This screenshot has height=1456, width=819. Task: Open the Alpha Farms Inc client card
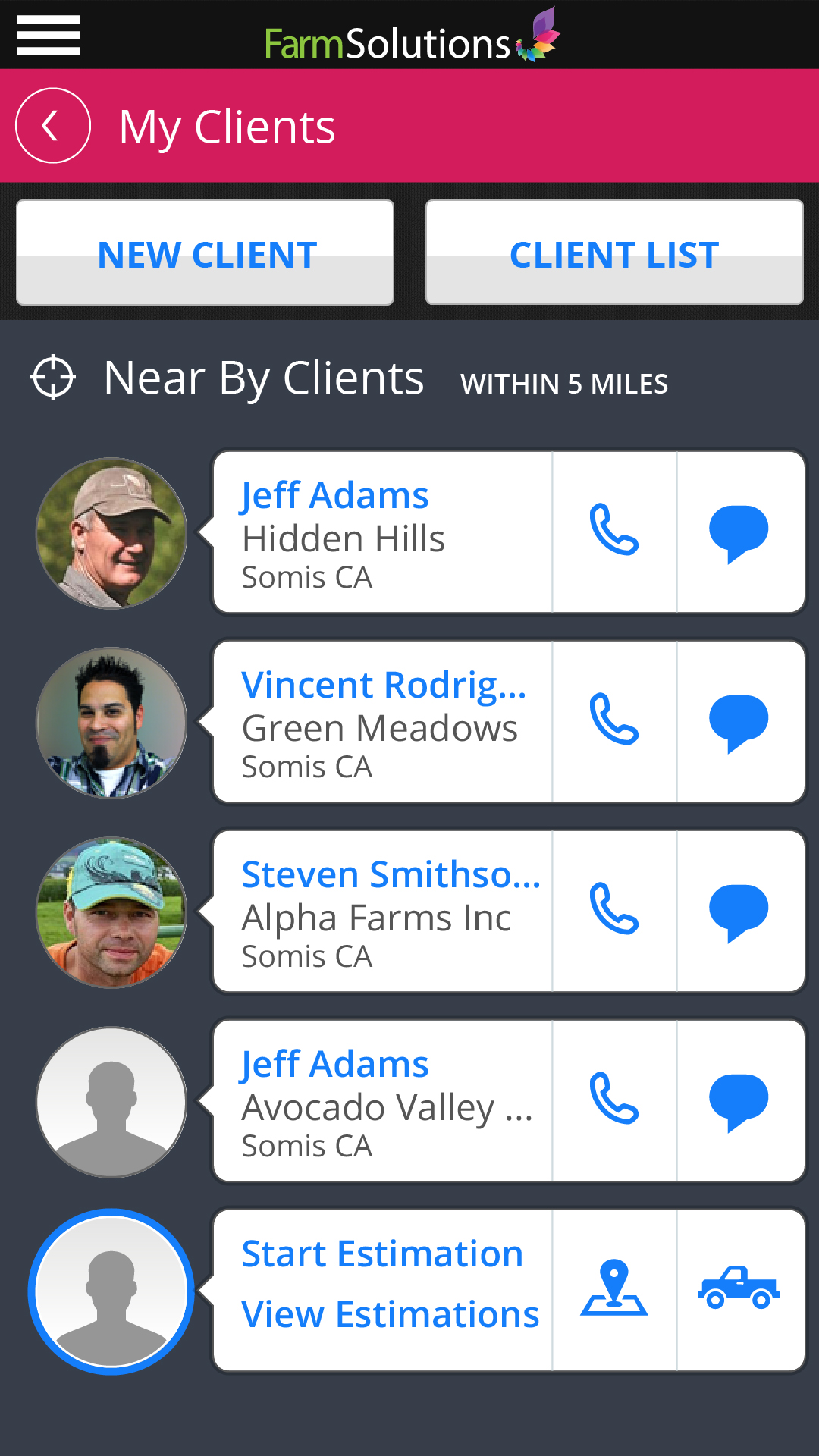click(x=383, y=912)
